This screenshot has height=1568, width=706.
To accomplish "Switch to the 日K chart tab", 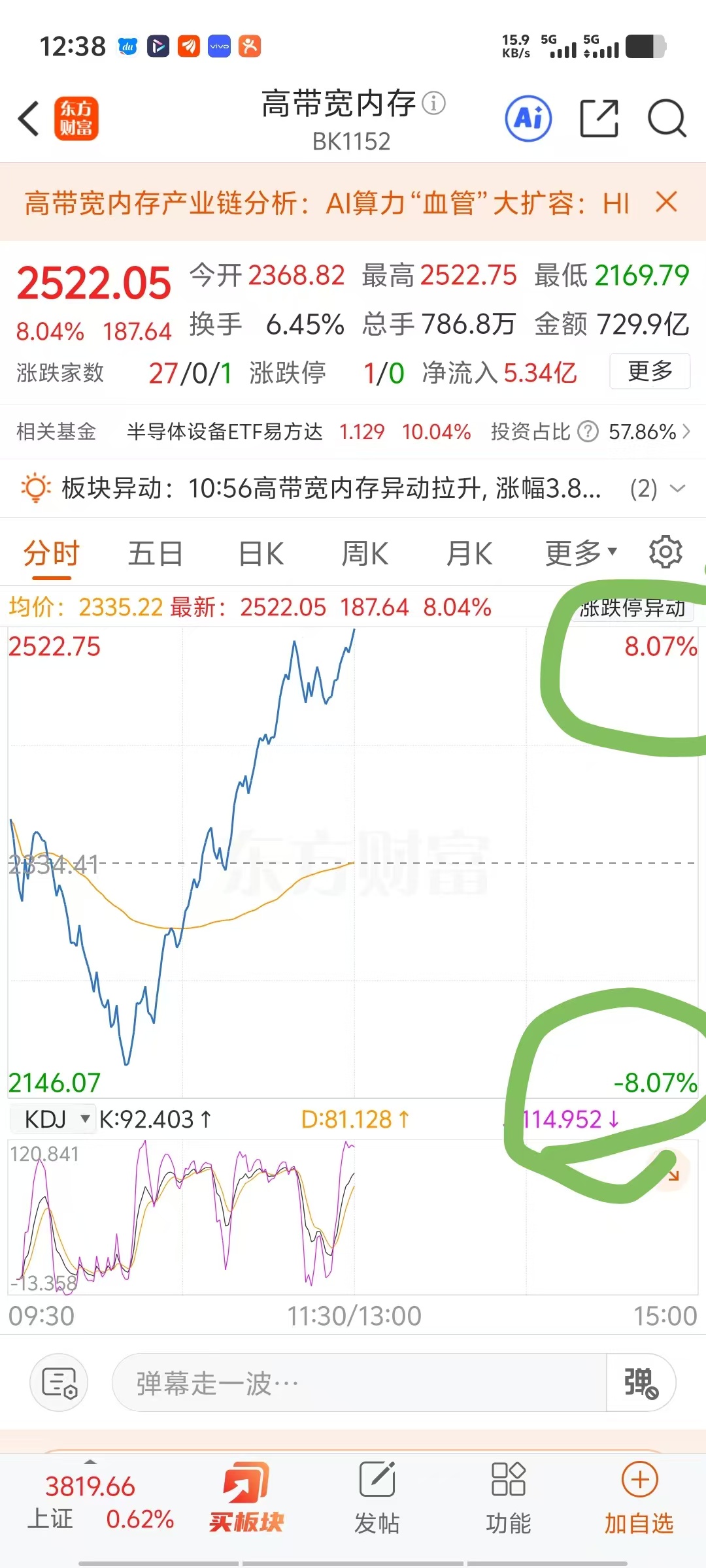I will (260, 554).
